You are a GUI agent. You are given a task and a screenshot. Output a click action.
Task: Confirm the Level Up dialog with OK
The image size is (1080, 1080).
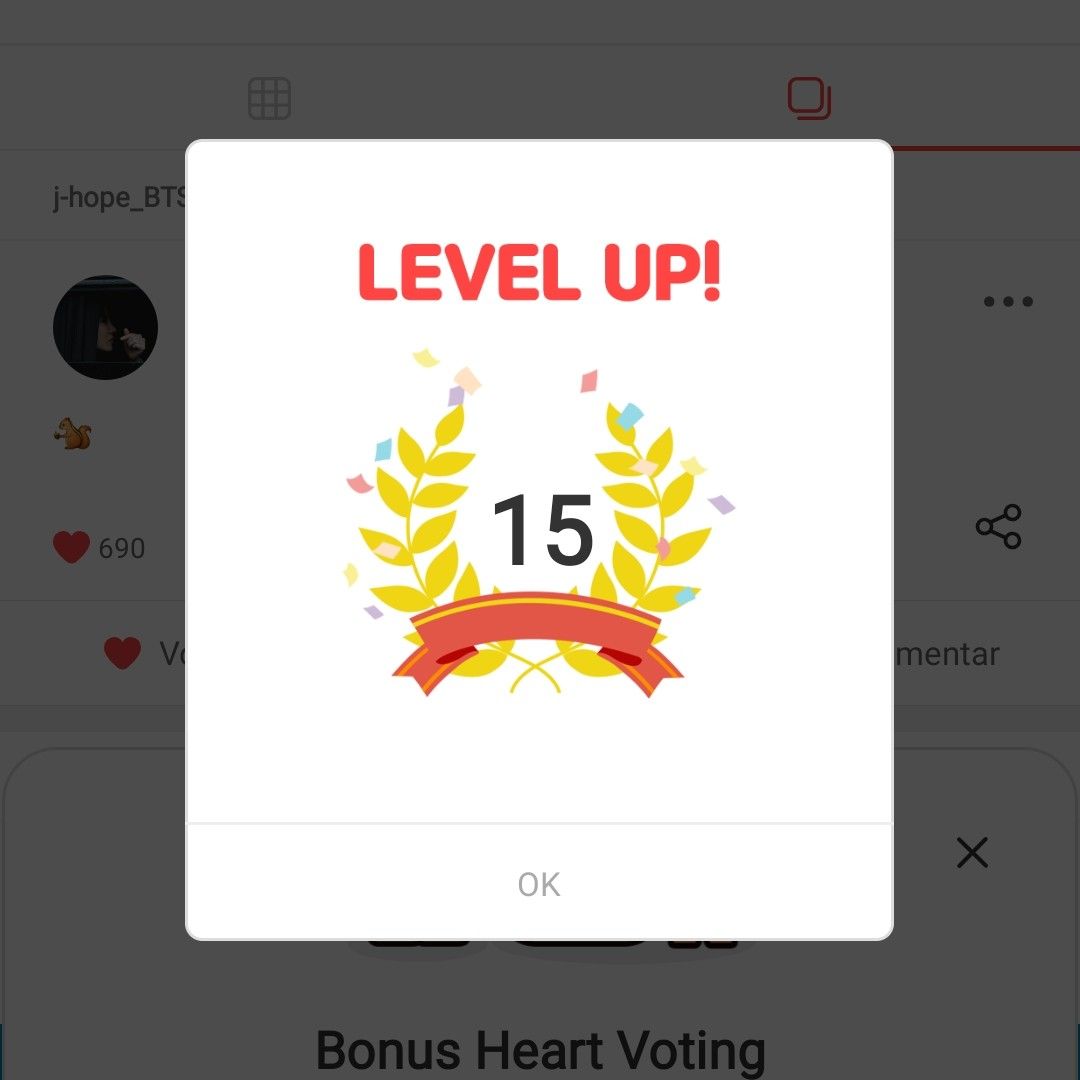[x=539, y=883]
